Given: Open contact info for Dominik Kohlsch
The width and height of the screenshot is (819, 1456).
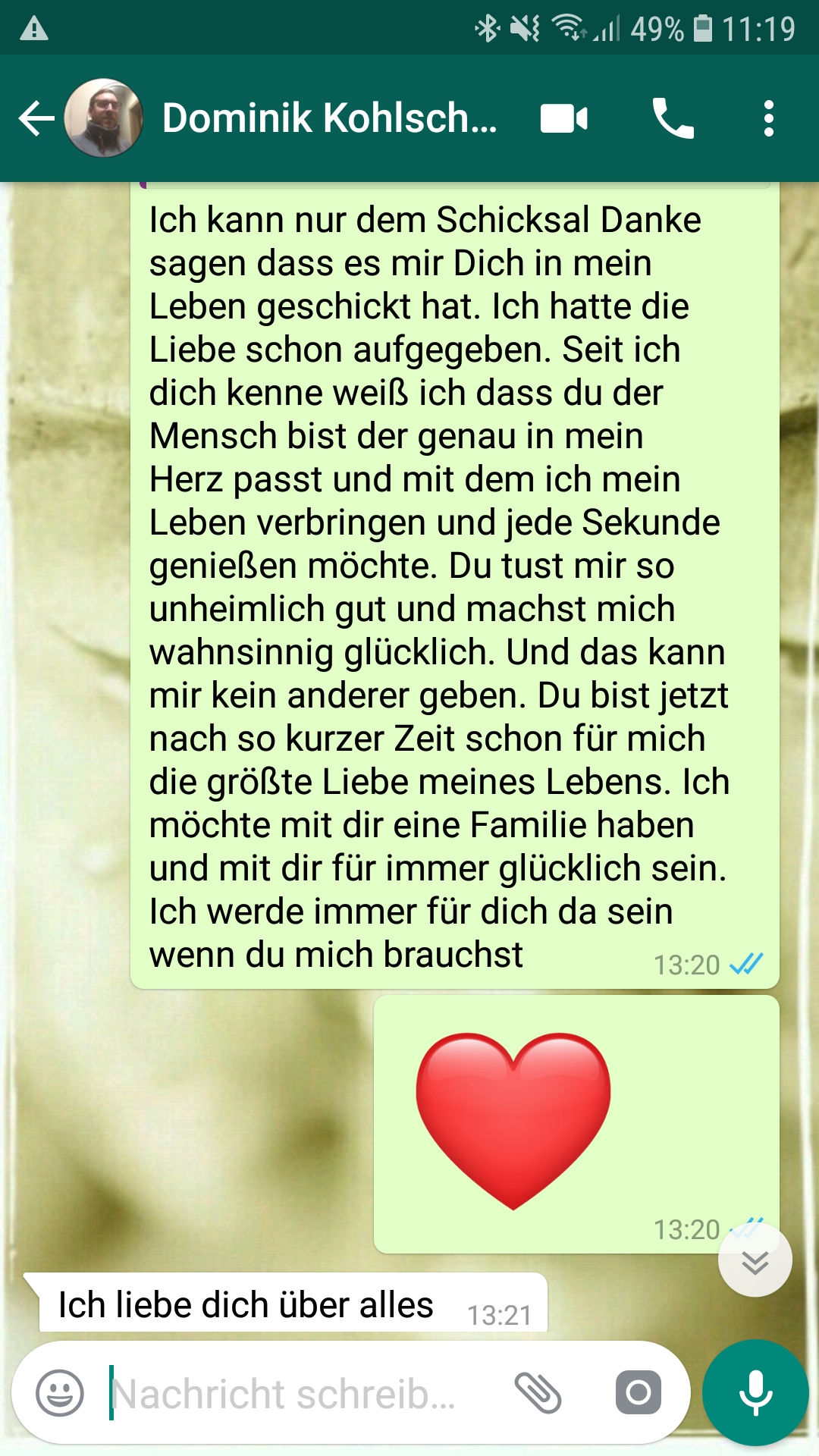Looking at the screenshot, I should [x=329, y=119].
